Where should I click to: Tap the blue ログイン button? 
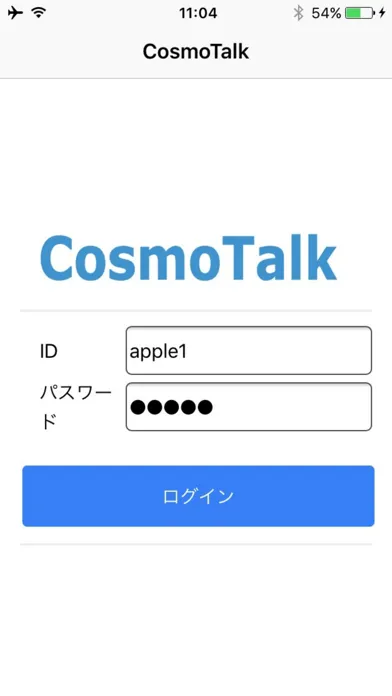(198, 496)
